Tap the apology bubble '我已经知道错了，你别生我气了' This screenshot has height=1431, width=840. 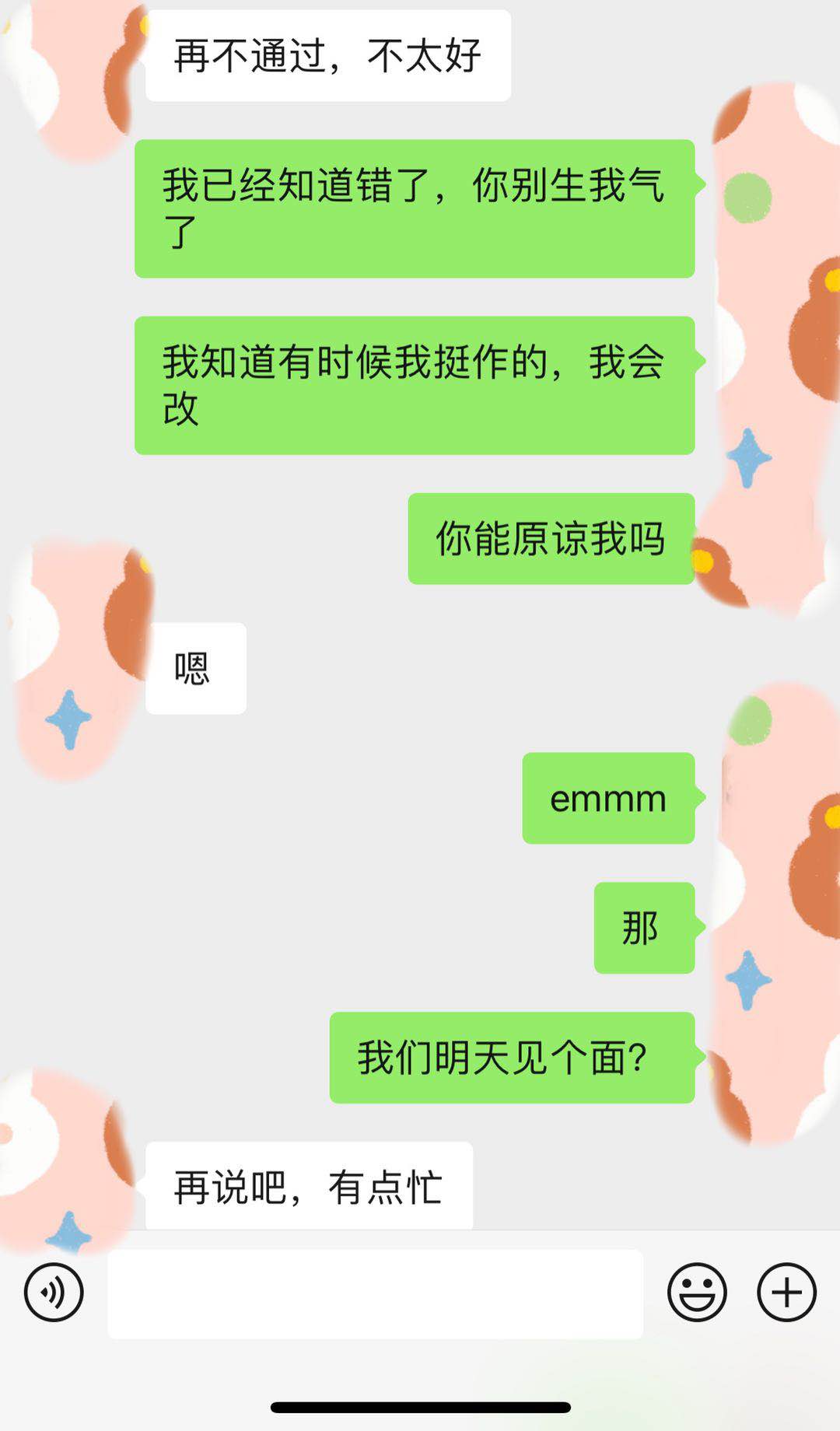tap(415, 208)
